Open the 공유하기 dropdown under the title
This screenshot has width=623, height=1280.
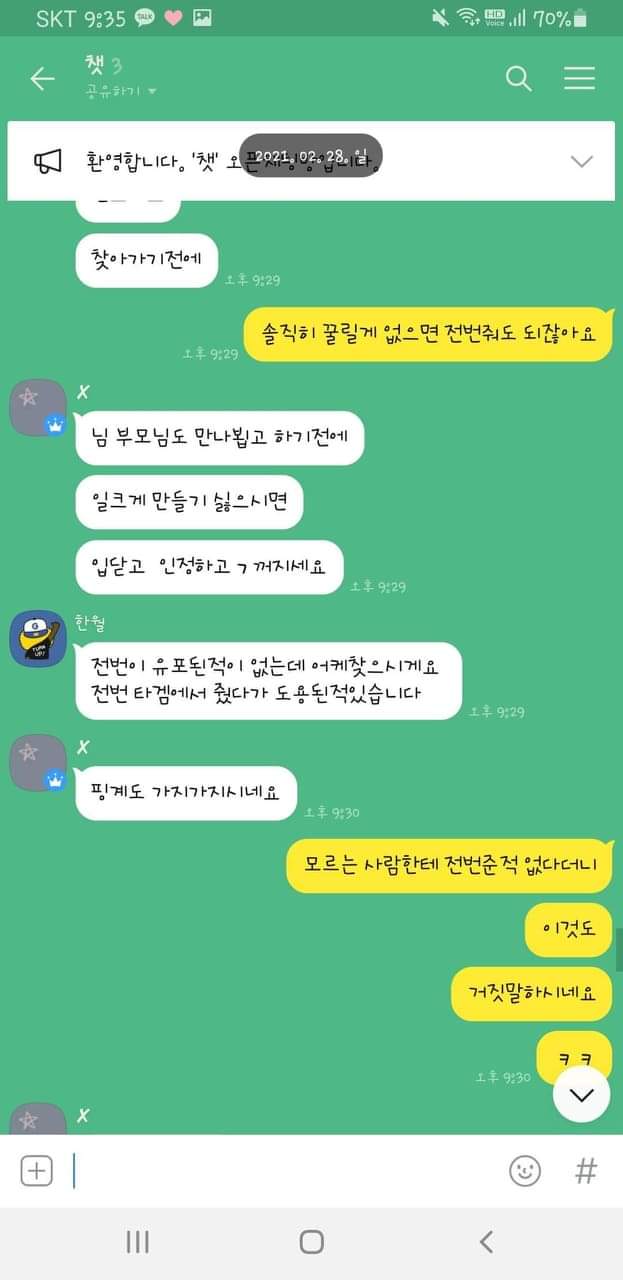pos(122,92)
